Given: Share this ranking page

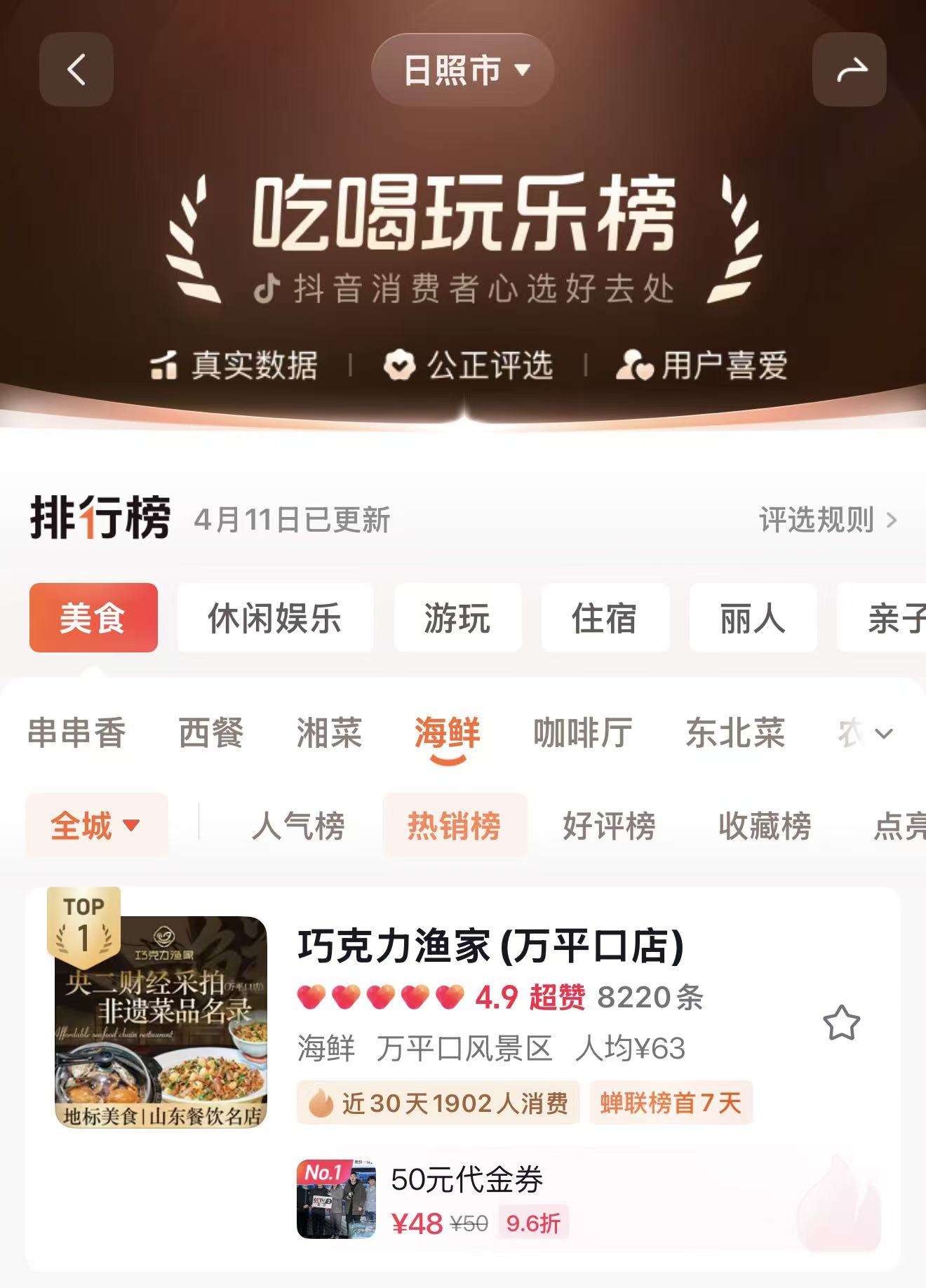Looking at the screenshot, I should (850, 69).
